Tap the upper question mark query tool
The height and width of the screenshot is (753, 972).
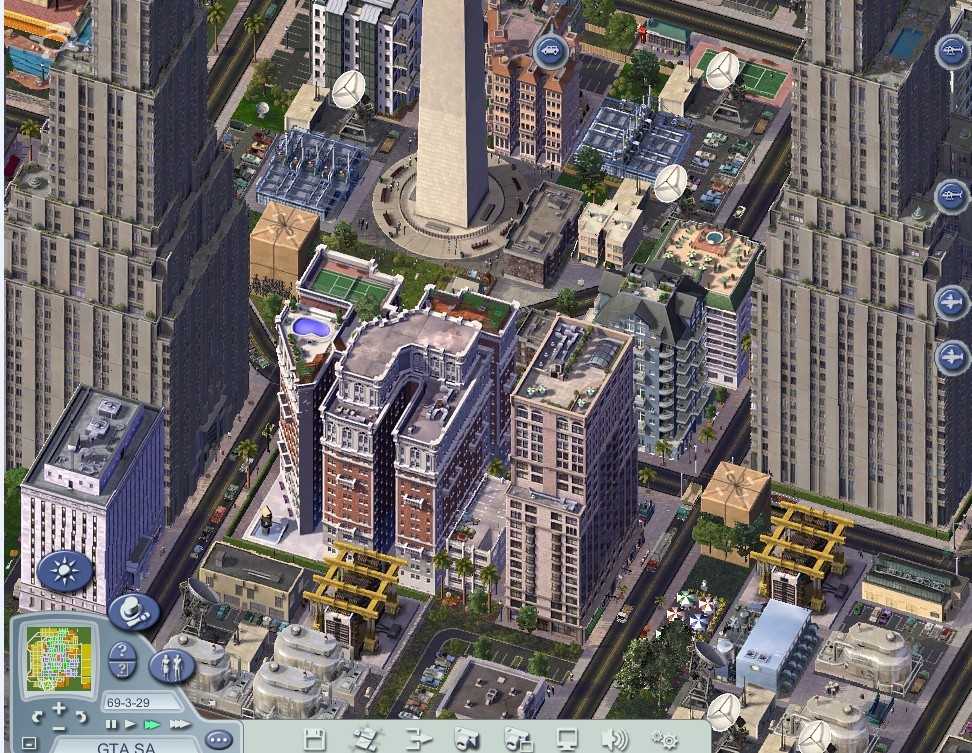point(122,652)
